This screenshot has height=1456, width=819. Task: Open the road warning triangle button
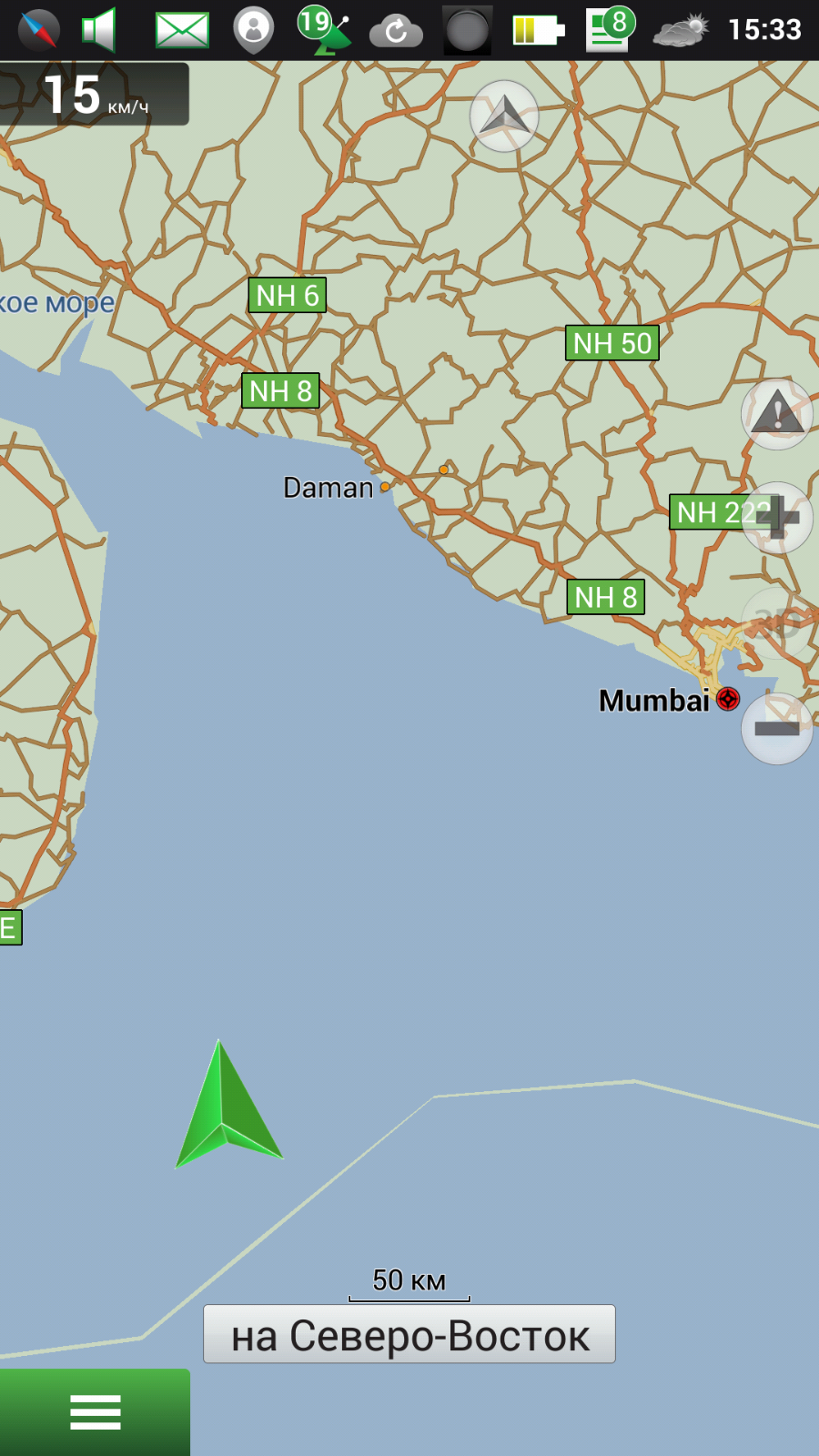pyautogui.click(x=777, y=414)
